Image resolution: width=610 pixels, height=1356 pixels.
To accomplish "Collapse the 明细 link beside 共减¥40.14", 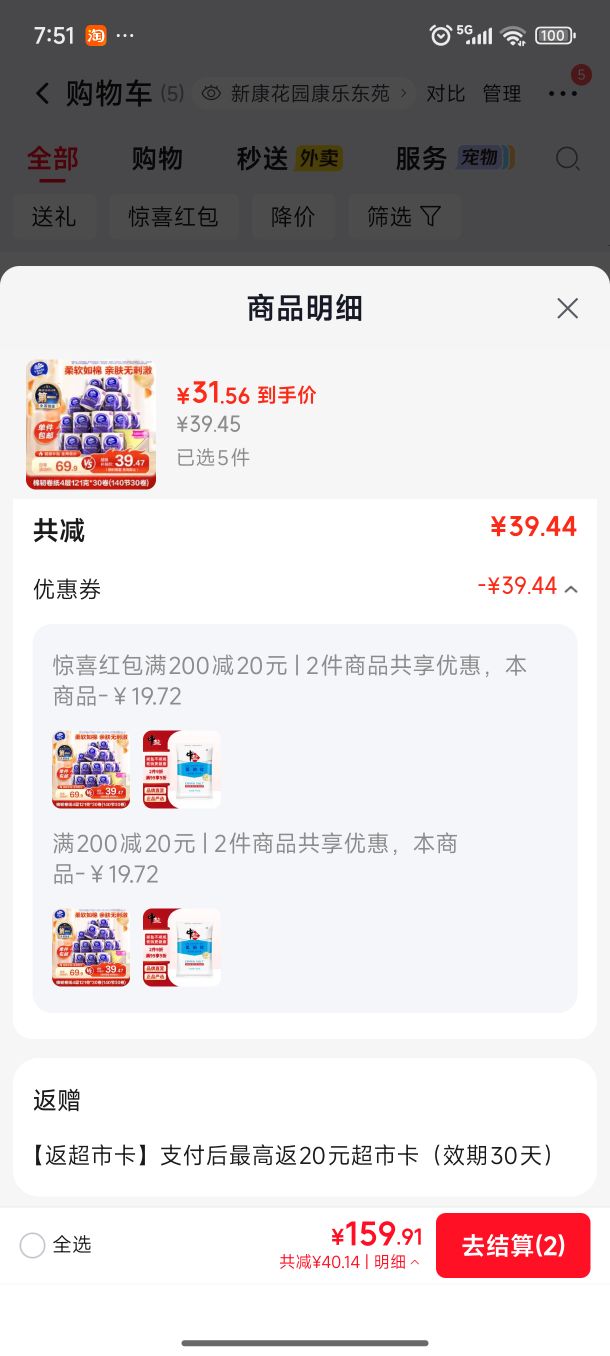I will 397,1263.
